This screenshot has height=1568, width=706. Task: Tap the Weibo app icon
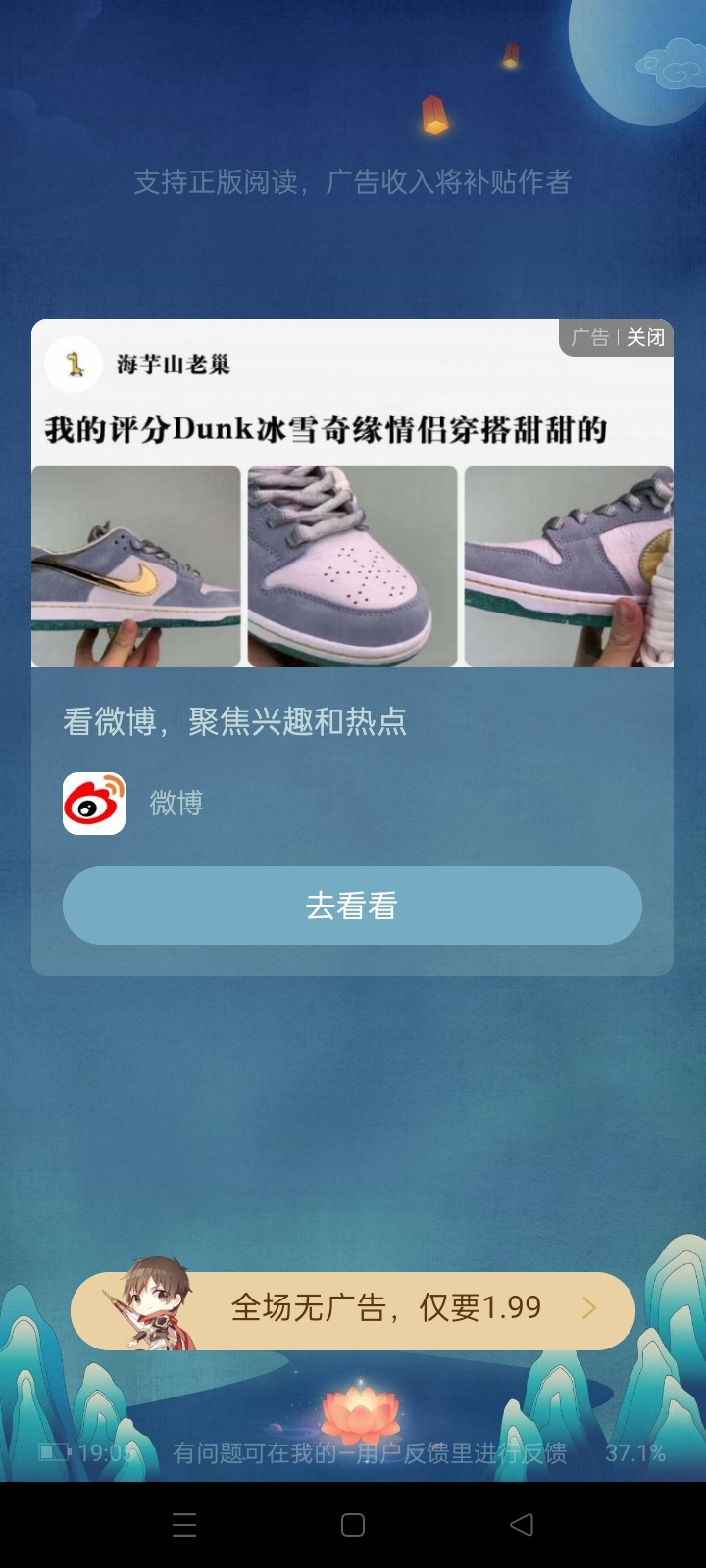tap(94, 804)
